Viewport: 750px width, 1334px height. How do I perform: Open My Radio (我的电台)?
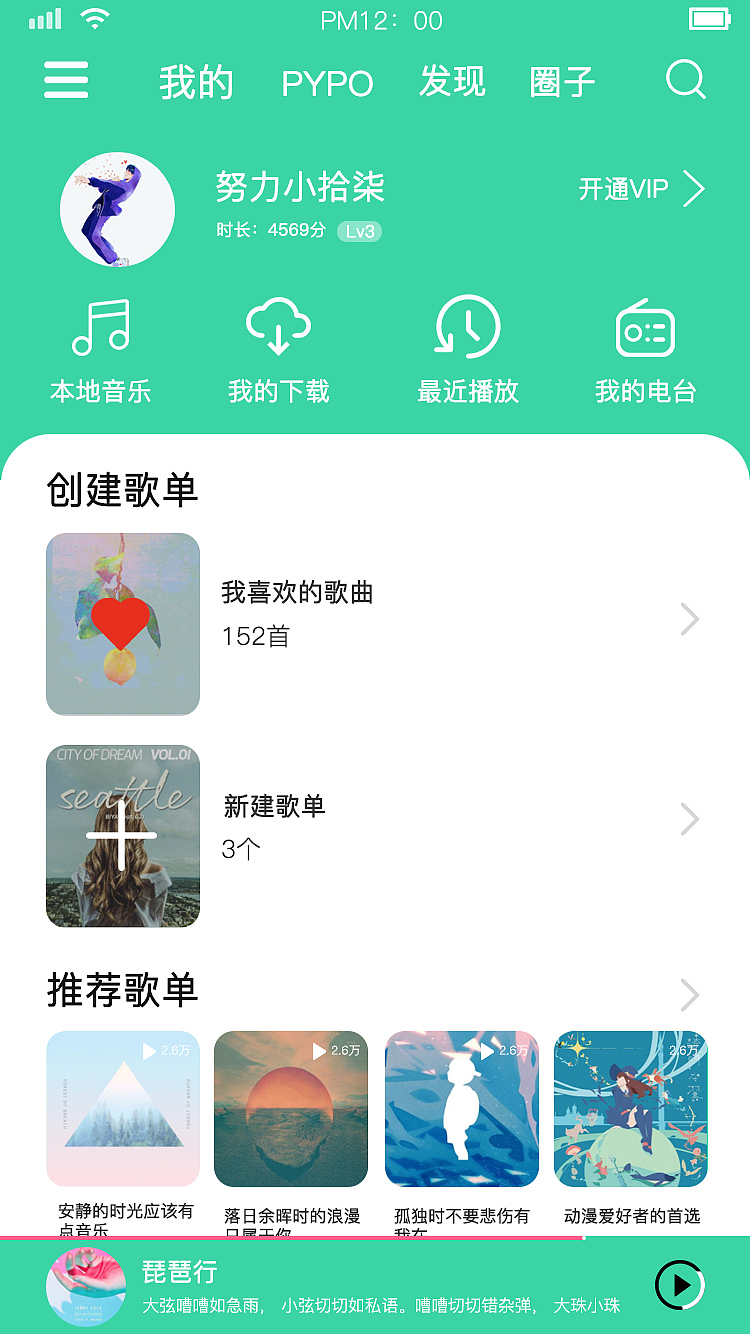pyautogui.click(x=645, y=350)
